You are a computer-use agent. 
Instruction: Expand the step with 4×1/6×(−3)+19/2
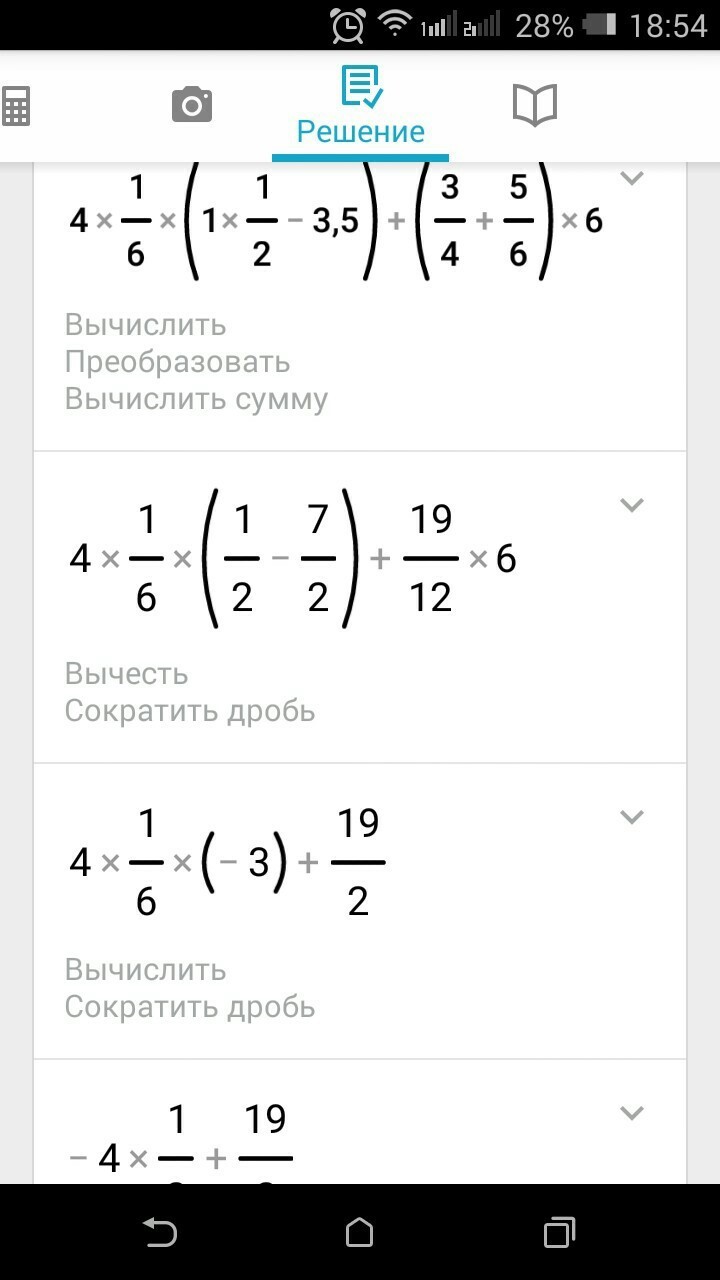point(631,817)
